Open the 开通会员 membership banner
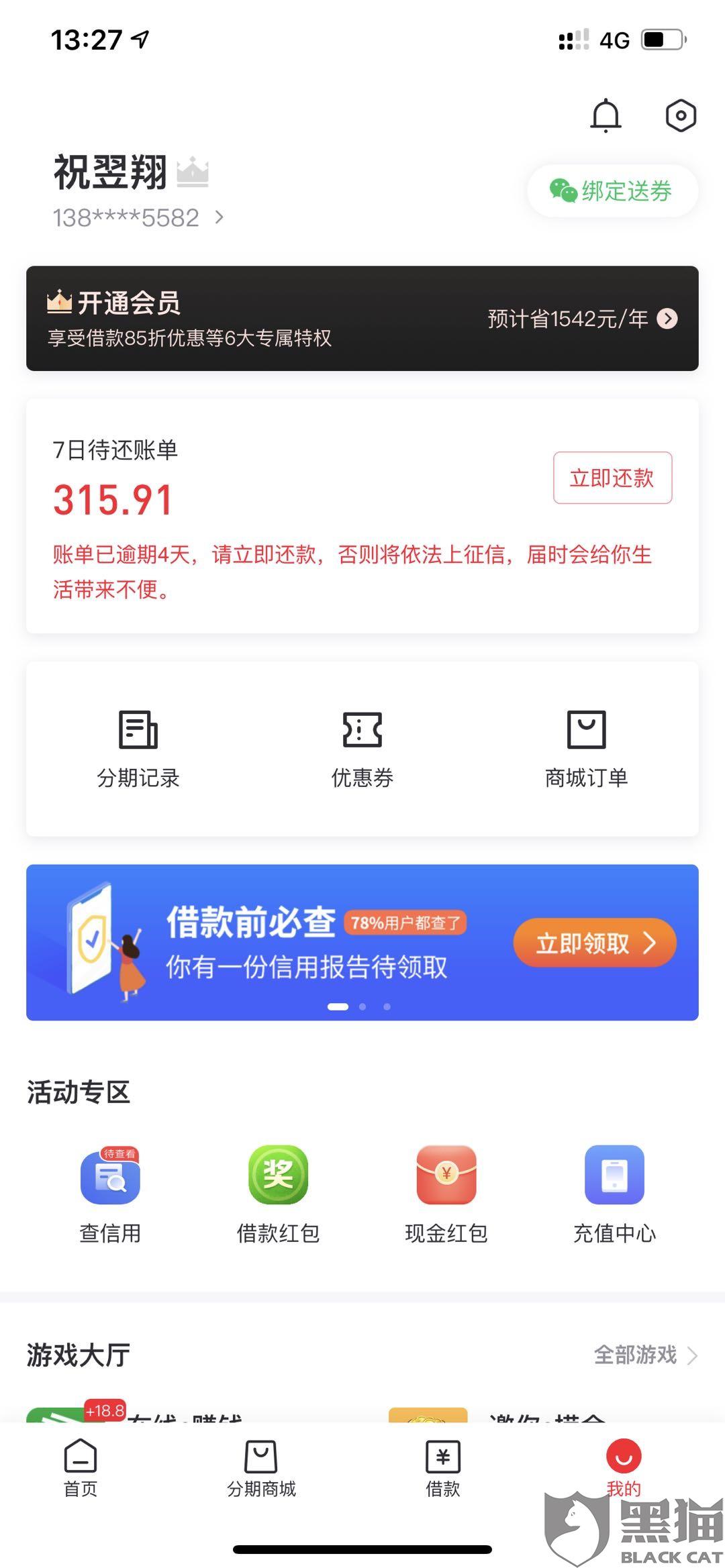The width and height of the screenshot is (725, 1568). (362, 318)
